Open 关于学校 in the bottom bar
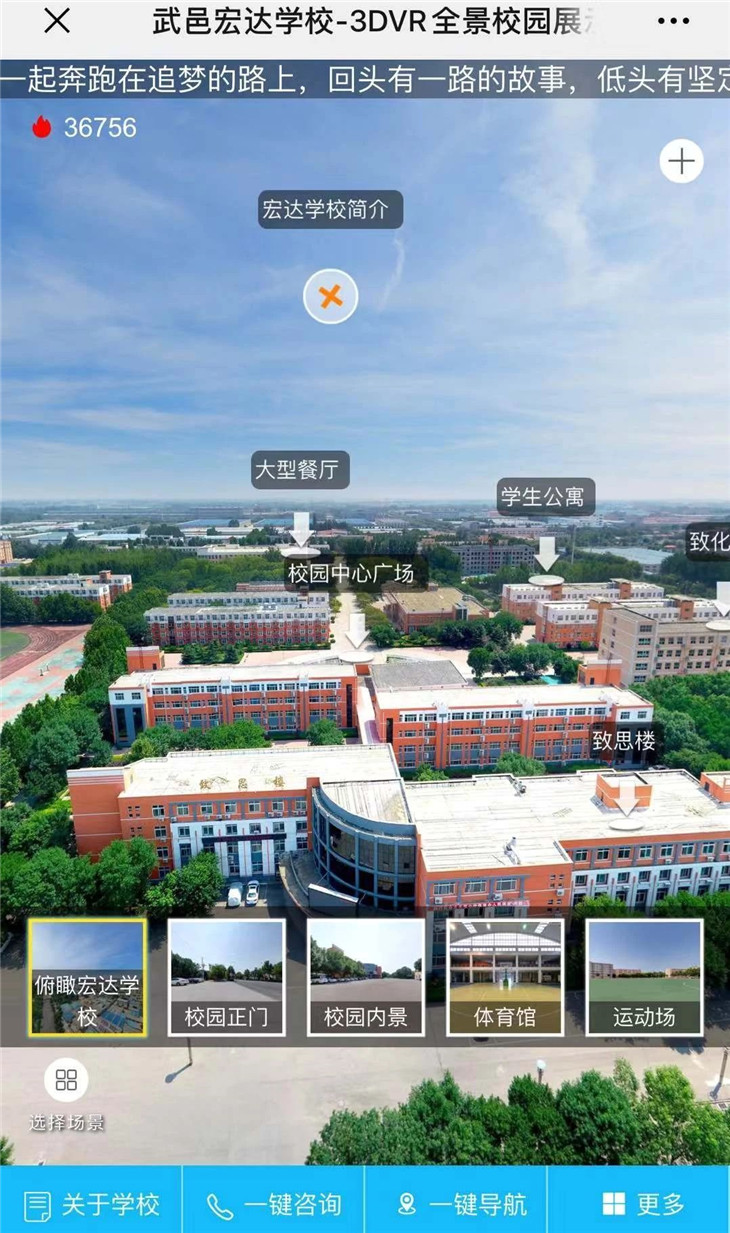Viewport: 730px width, 1233px height. (91, 1204)
